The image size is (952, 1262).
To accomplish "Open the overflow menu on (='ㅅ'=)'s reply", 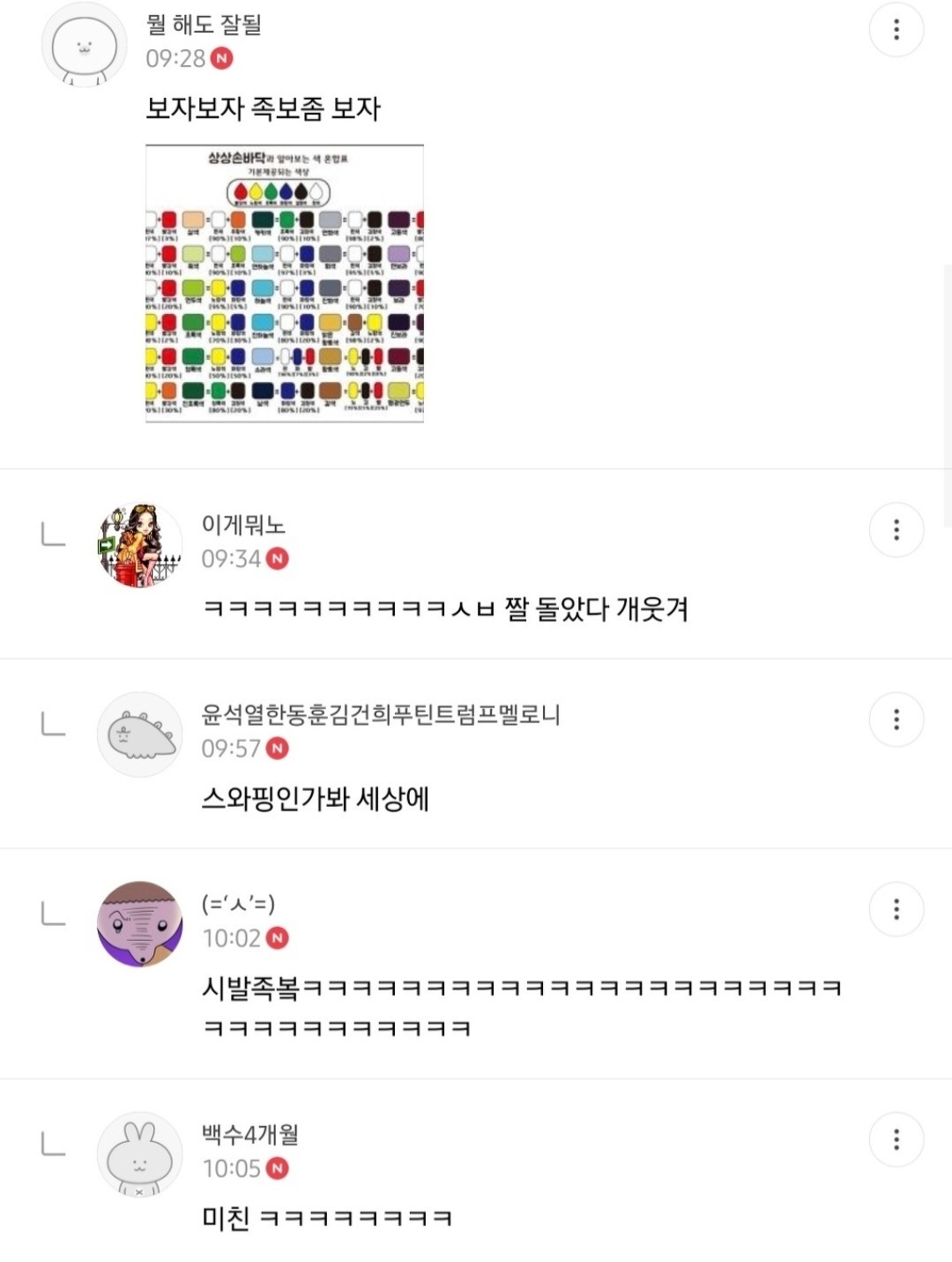I will pos(896,909).
